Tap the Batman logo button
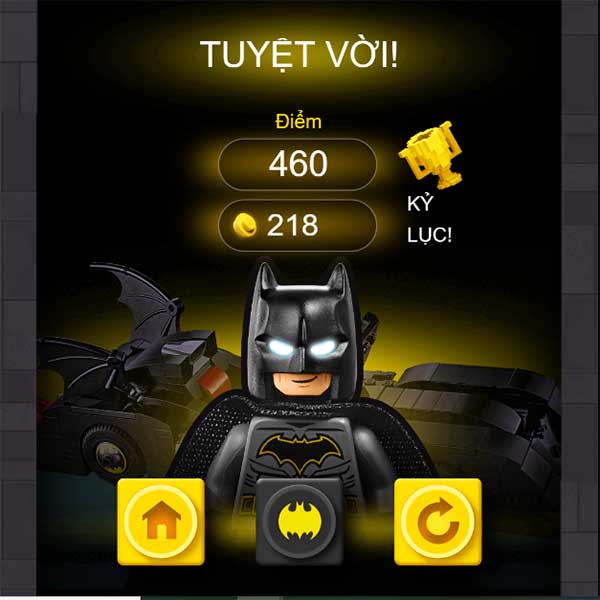The height and width of the screenshot is (600, 600). point(298,521)
